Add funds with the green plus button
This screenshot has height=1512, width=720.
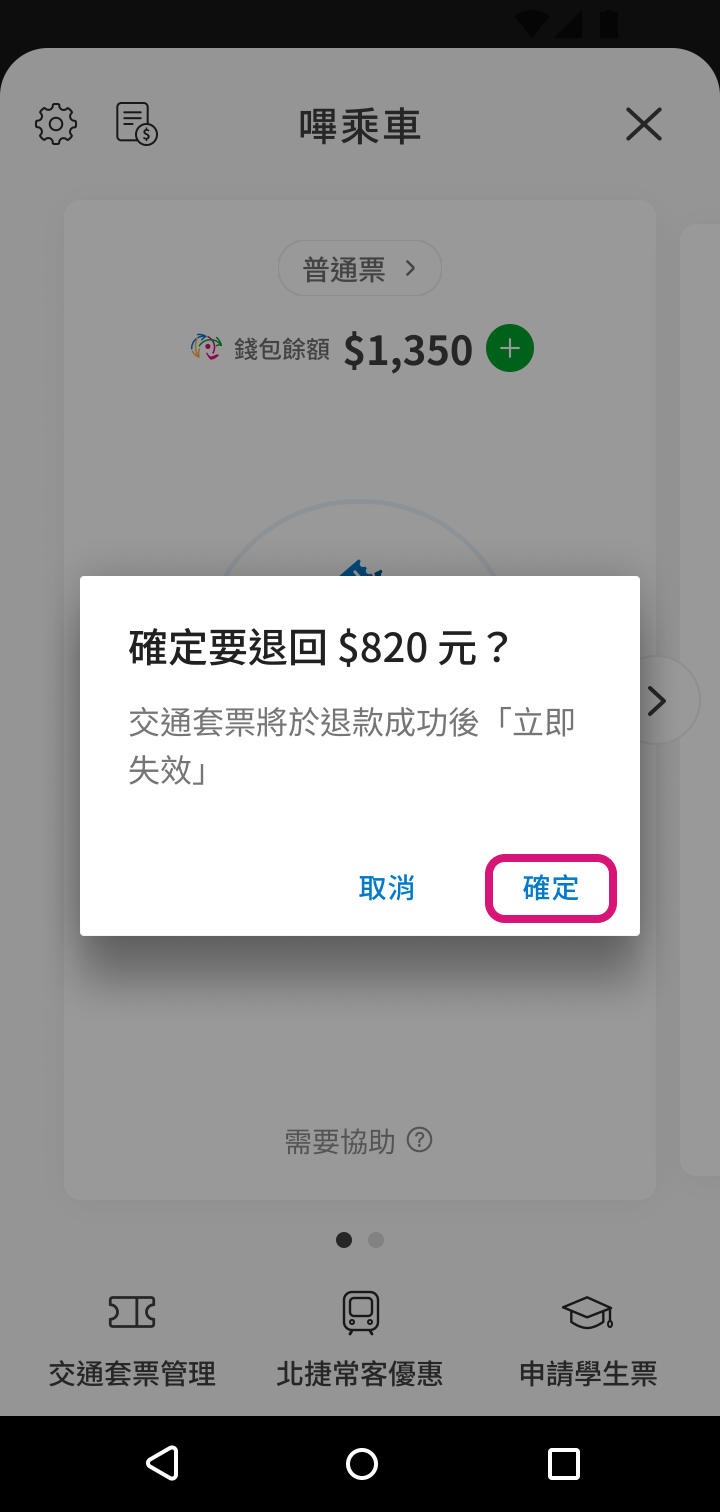(510, 349)
